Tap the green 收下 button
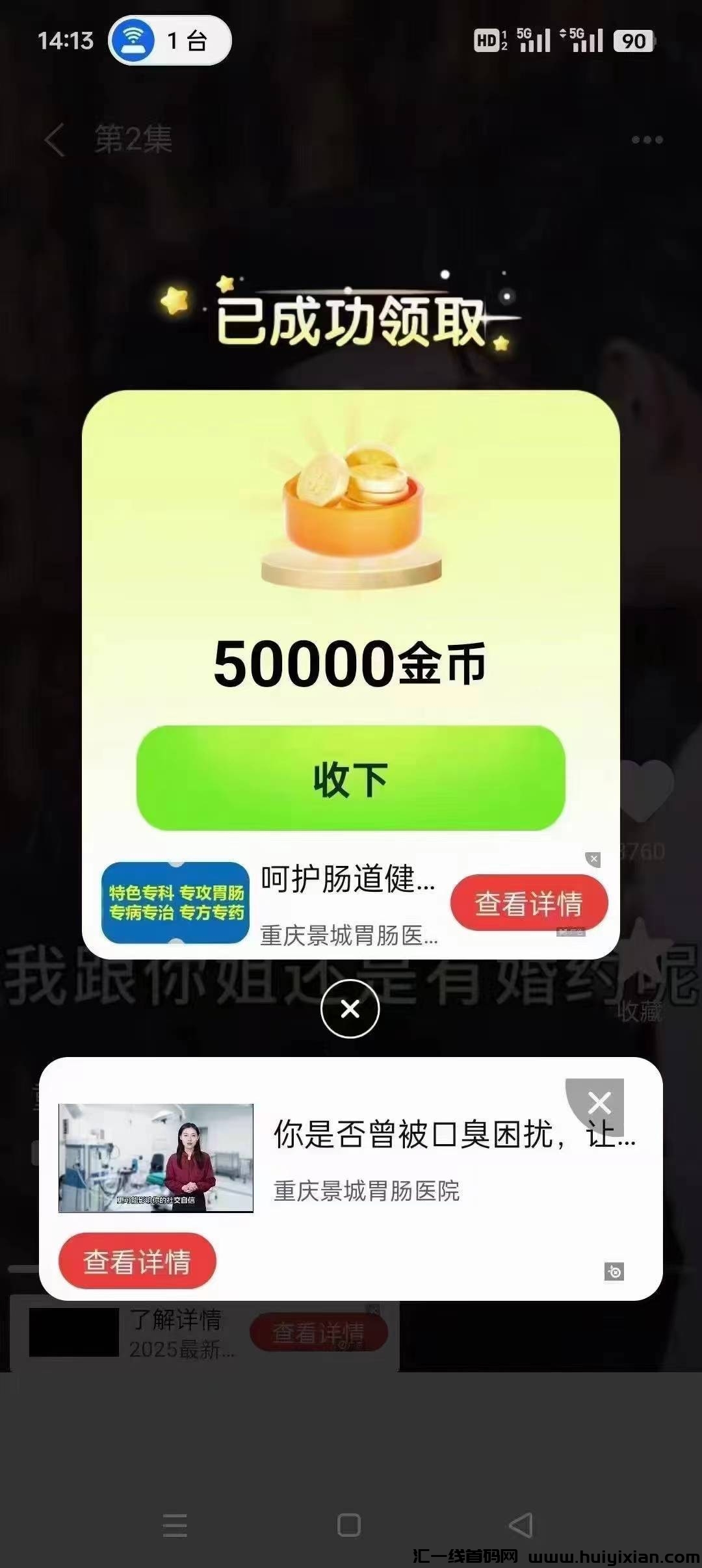 350,778
